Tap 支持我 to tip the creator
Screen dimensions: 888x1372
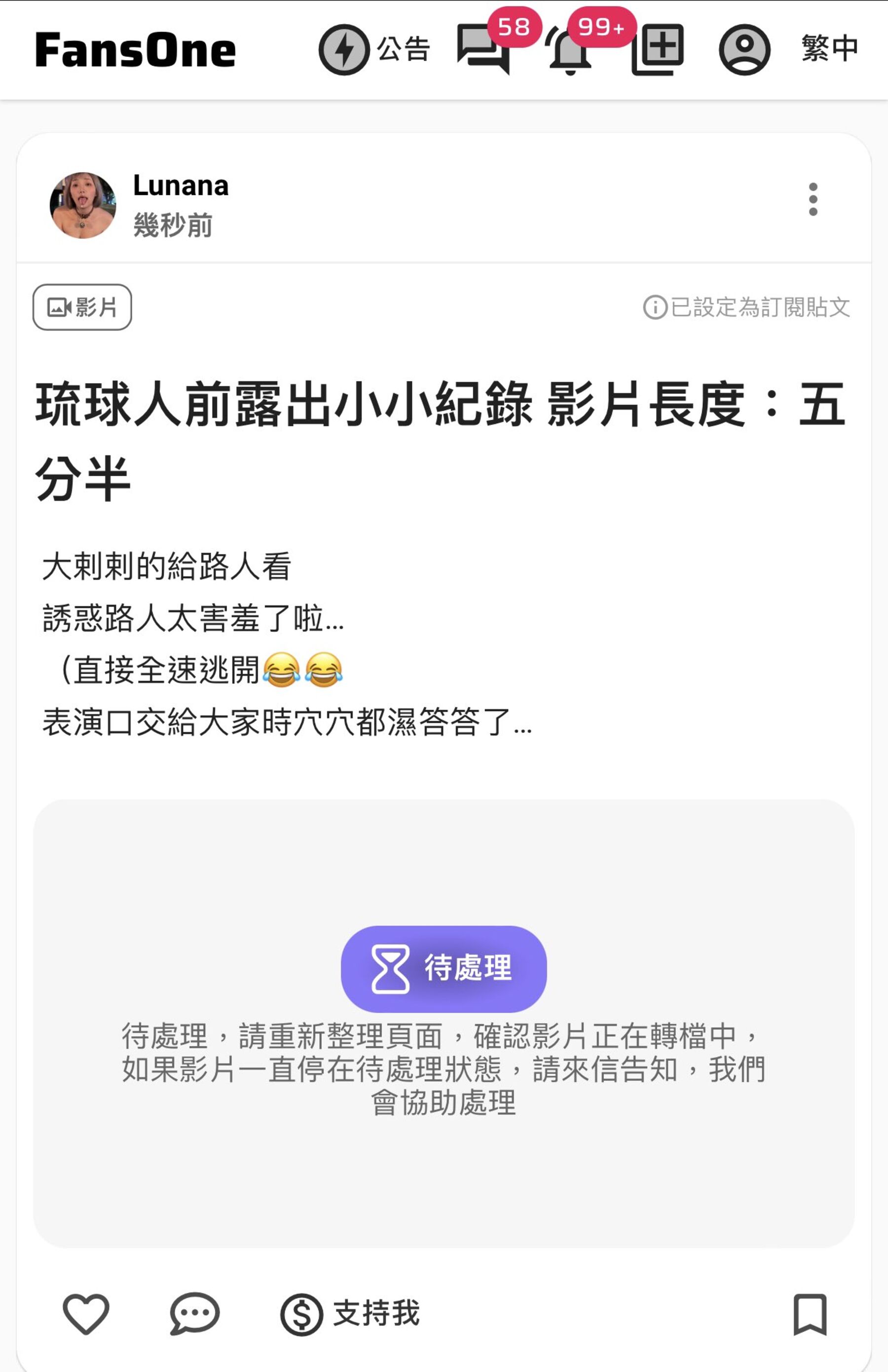[x=350, y=1314]
